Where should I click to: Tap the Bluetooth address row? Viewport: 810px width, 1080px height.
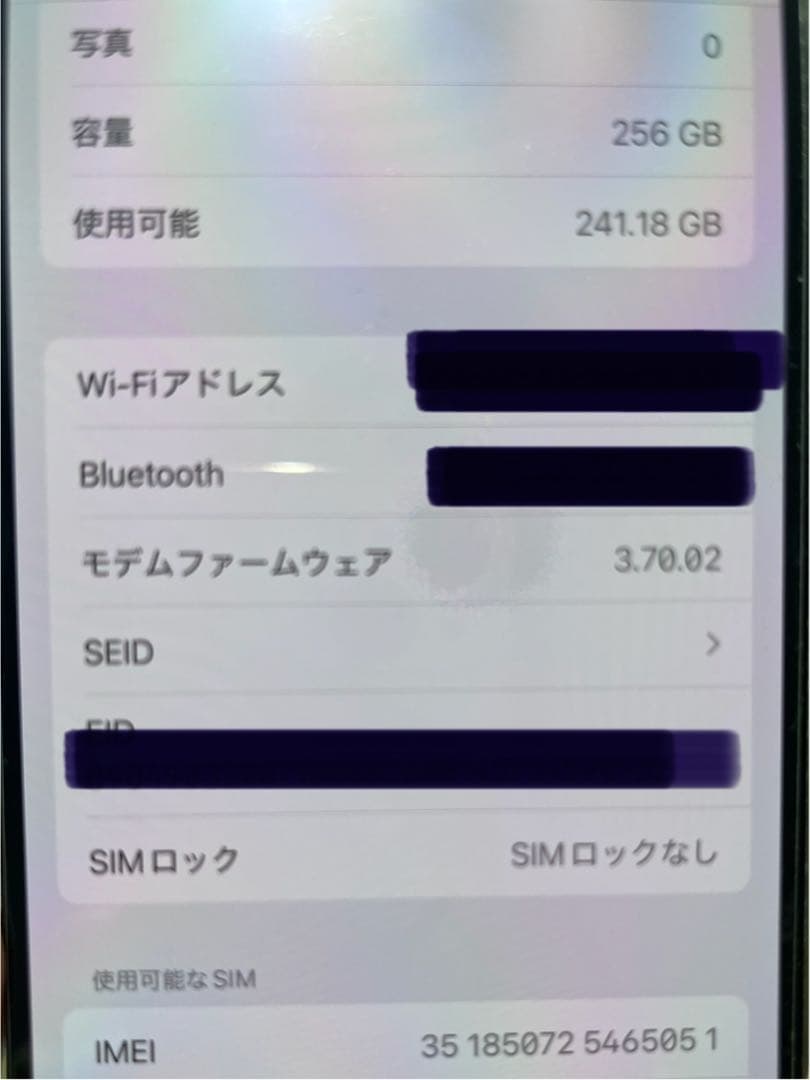151,475
